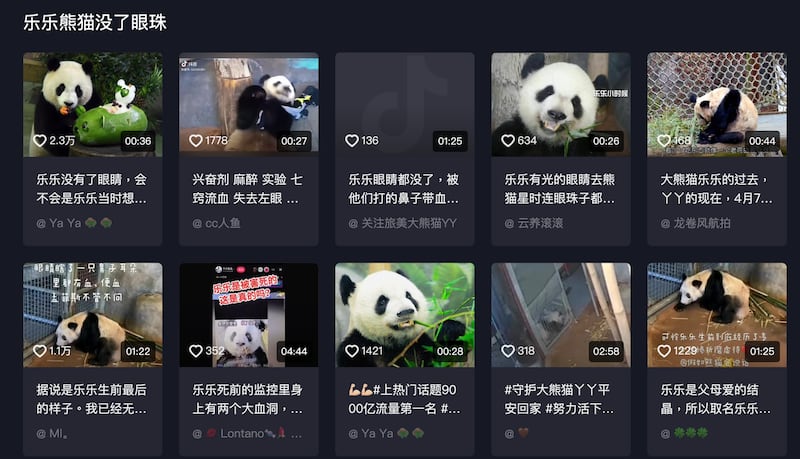The width and height of the screenshot is (800, 459).
Task: Watch the video 乐乐有光的眼睛去熊猫星
Action: tap(560, 104)
